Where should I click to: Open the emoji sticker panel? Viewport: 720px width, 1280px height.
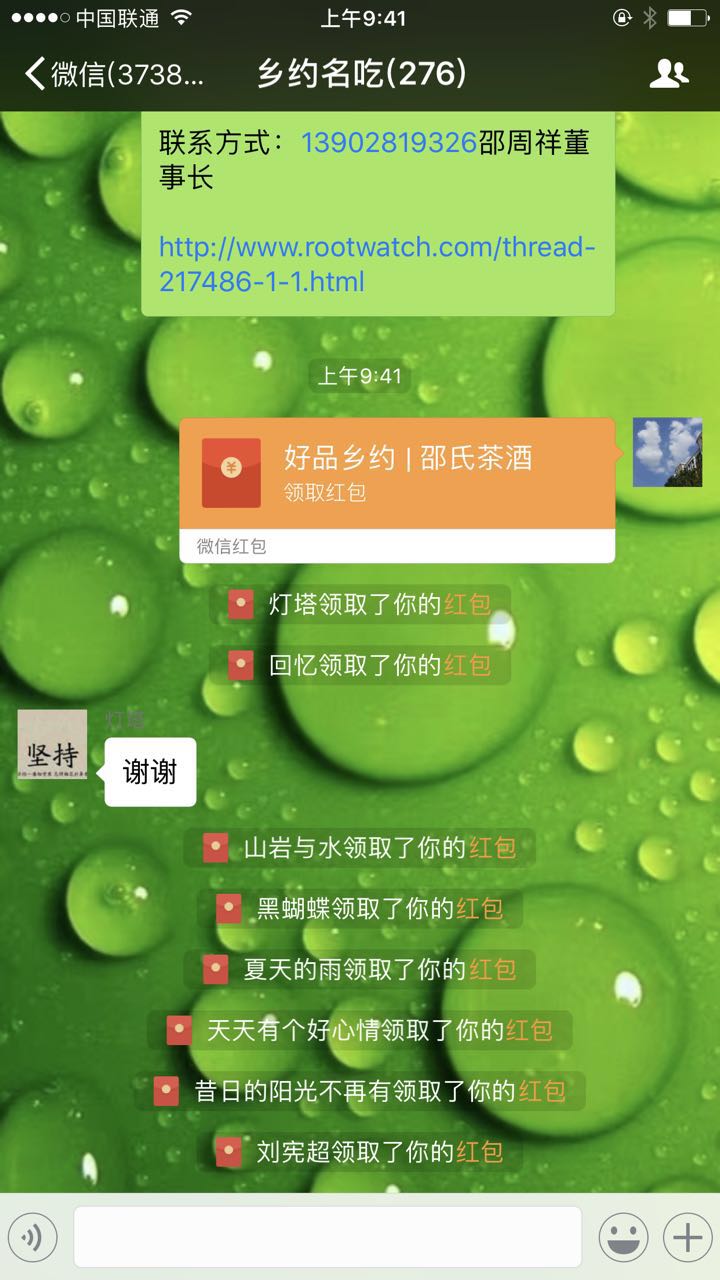point(623,1238)
